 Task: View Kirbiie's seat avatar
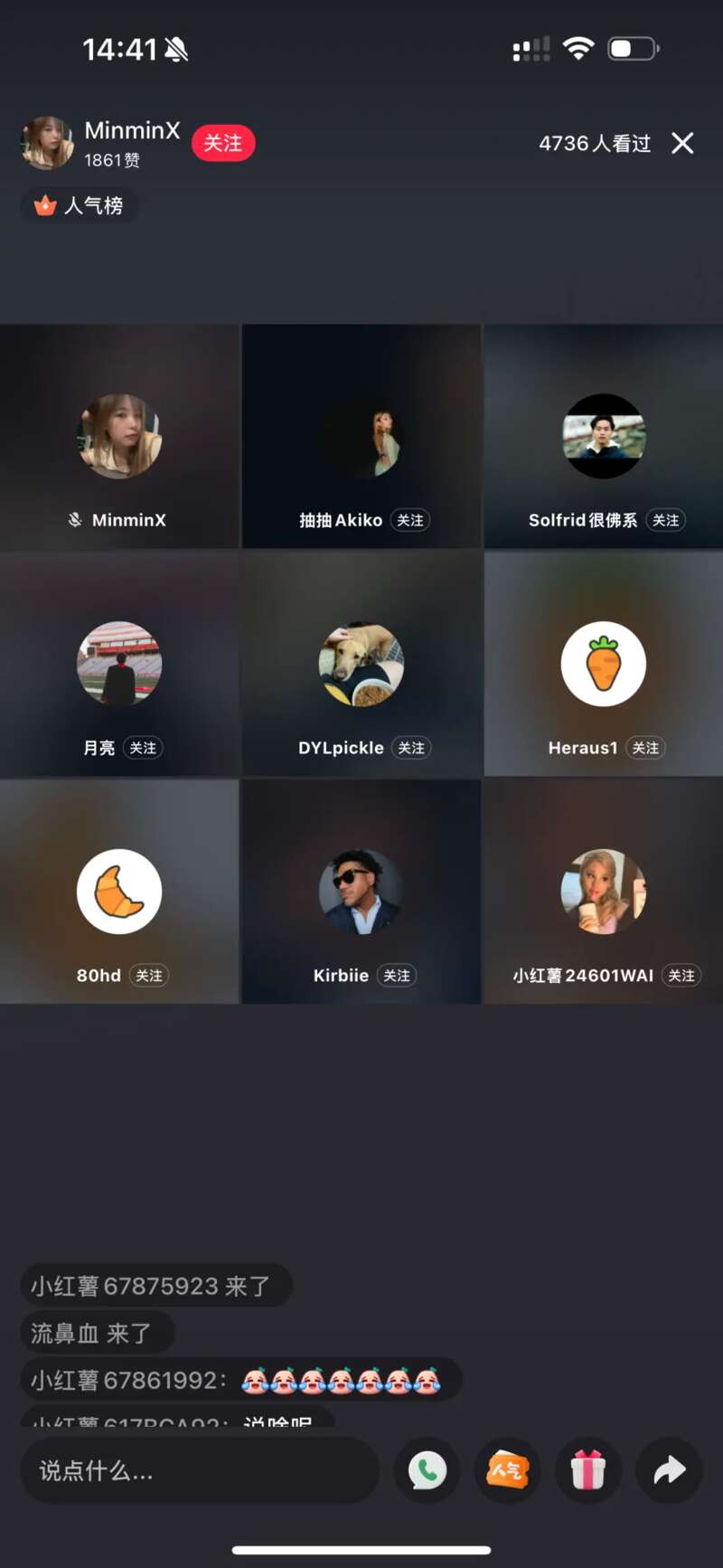coord(361,892)
